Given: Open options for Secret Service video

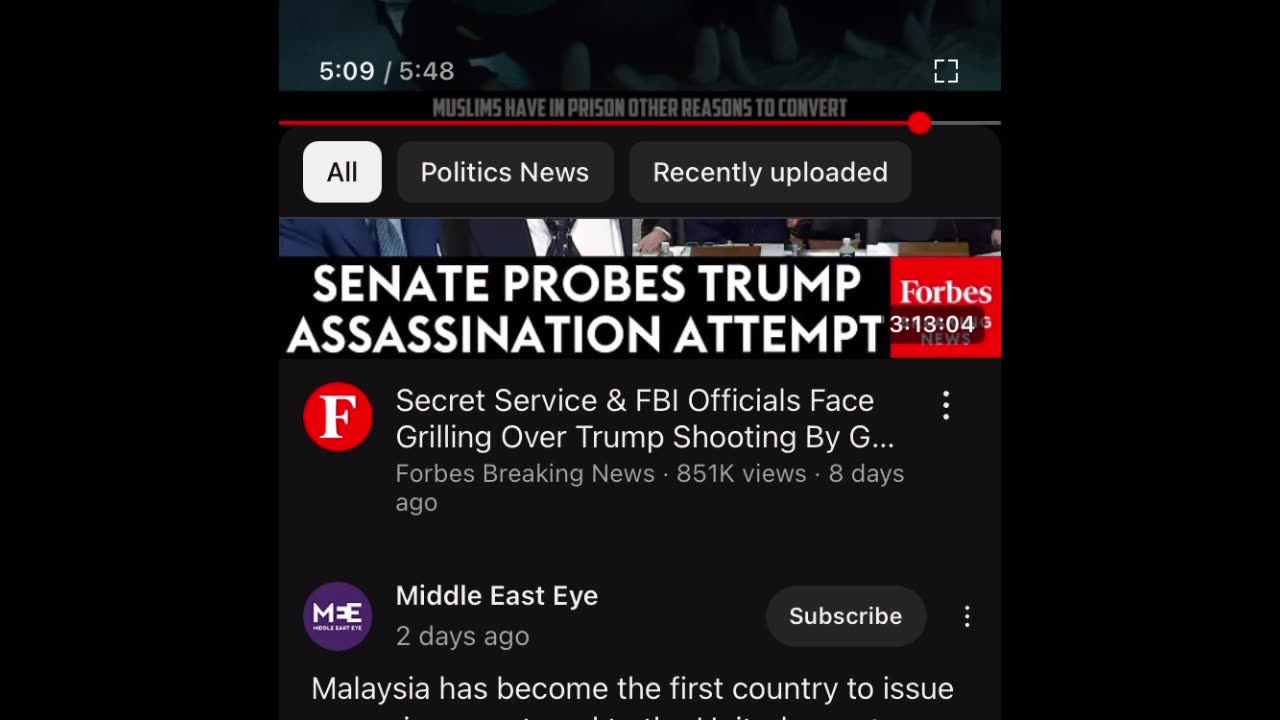Looking at the screenshot, I should point(946,405).
